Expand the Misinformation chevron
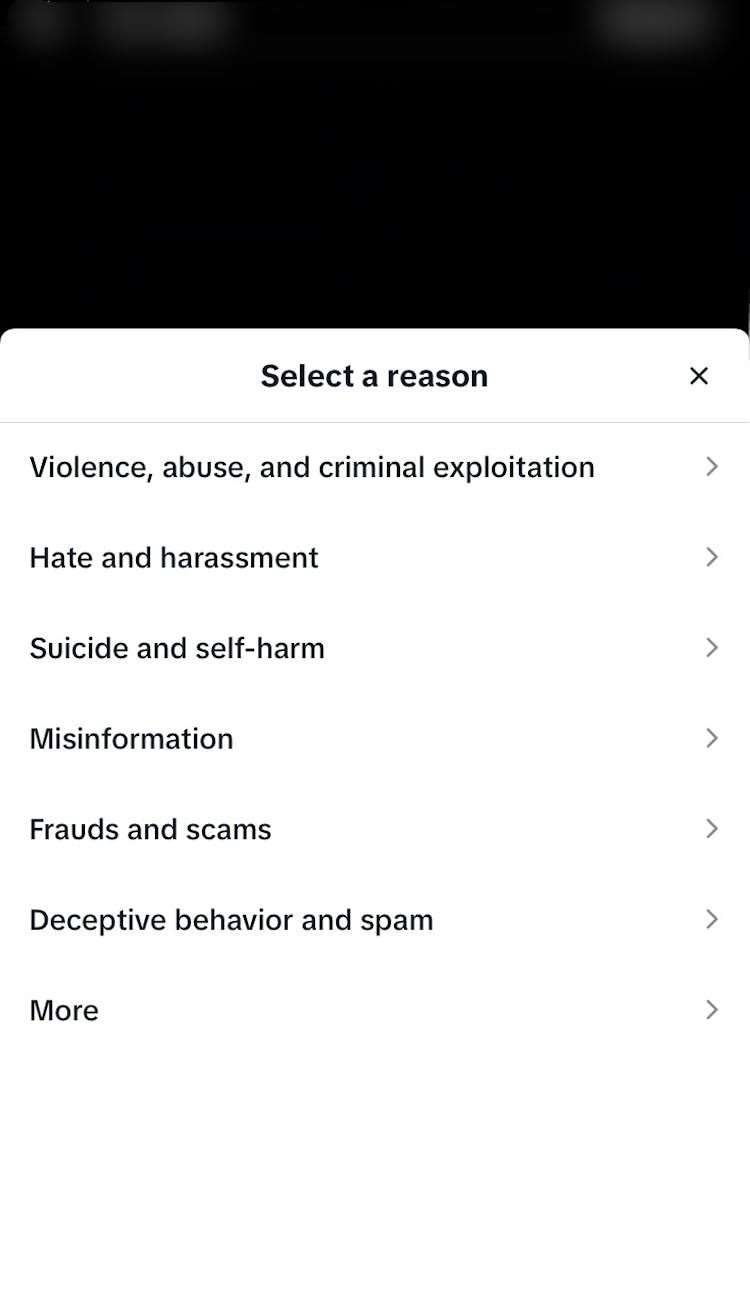The width and height of the screenshot is (750, 1294). click(x=711, y=738)
